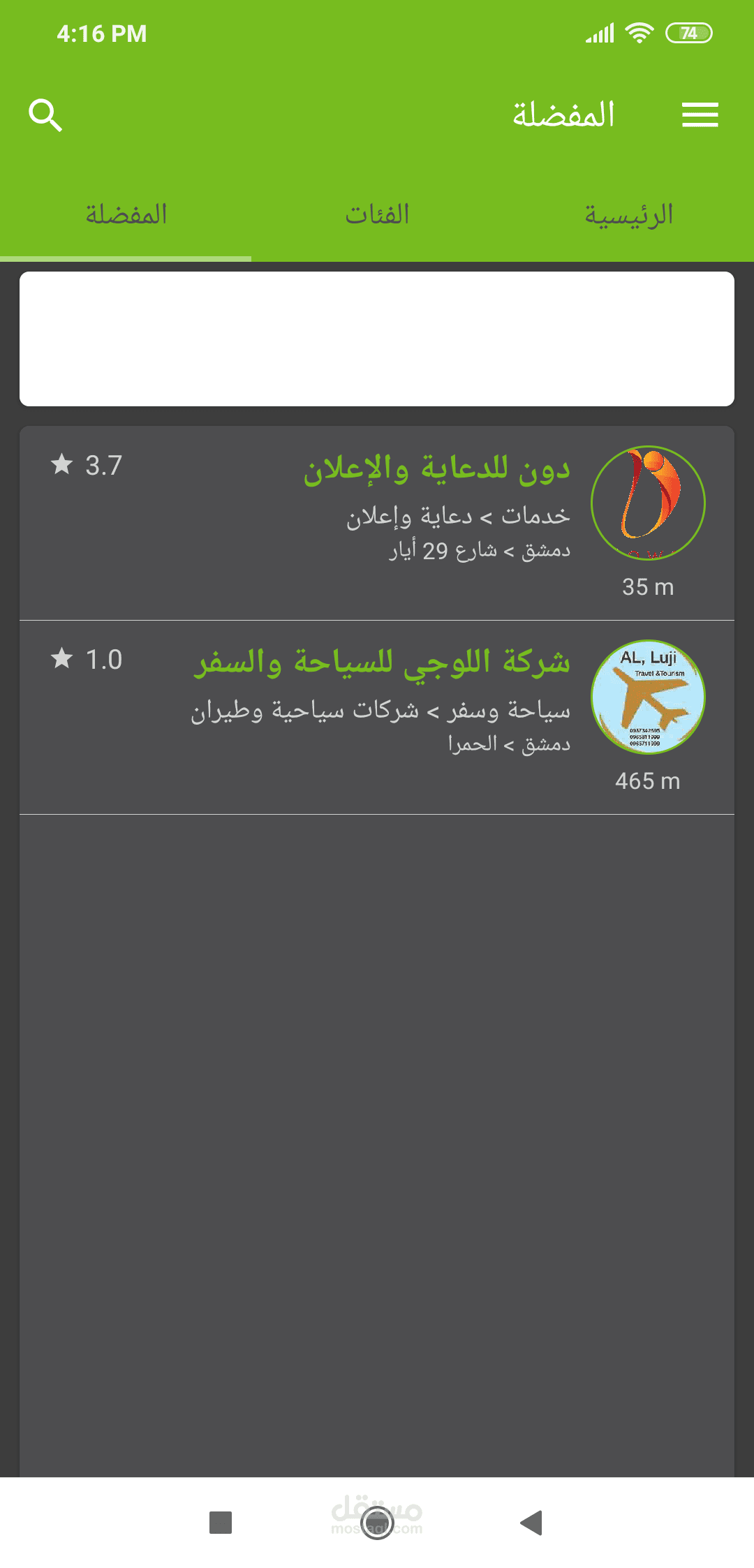
Task: Open recent apps with the square button
Action: click(221, 1522)
